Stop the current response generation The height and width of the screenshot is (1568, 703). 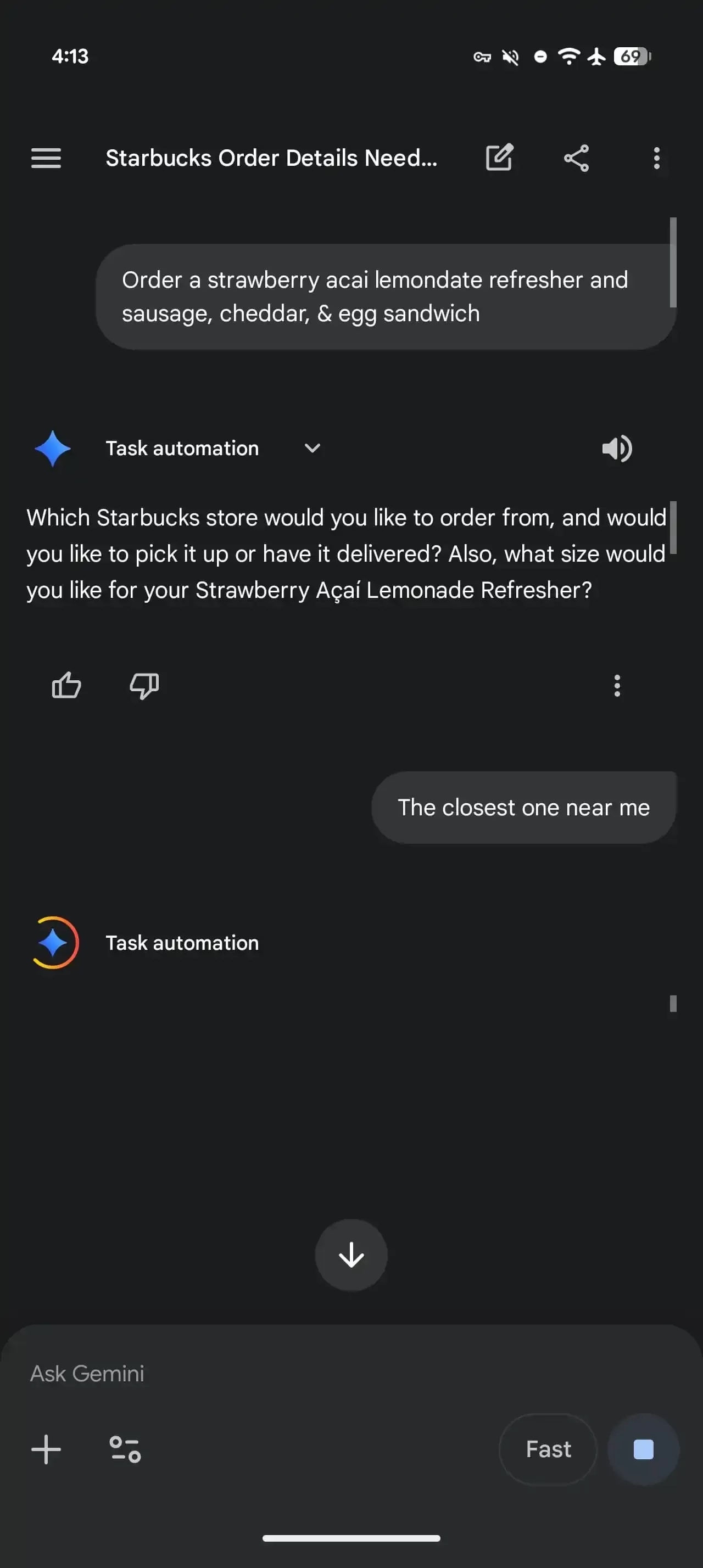coord(643,1449)
